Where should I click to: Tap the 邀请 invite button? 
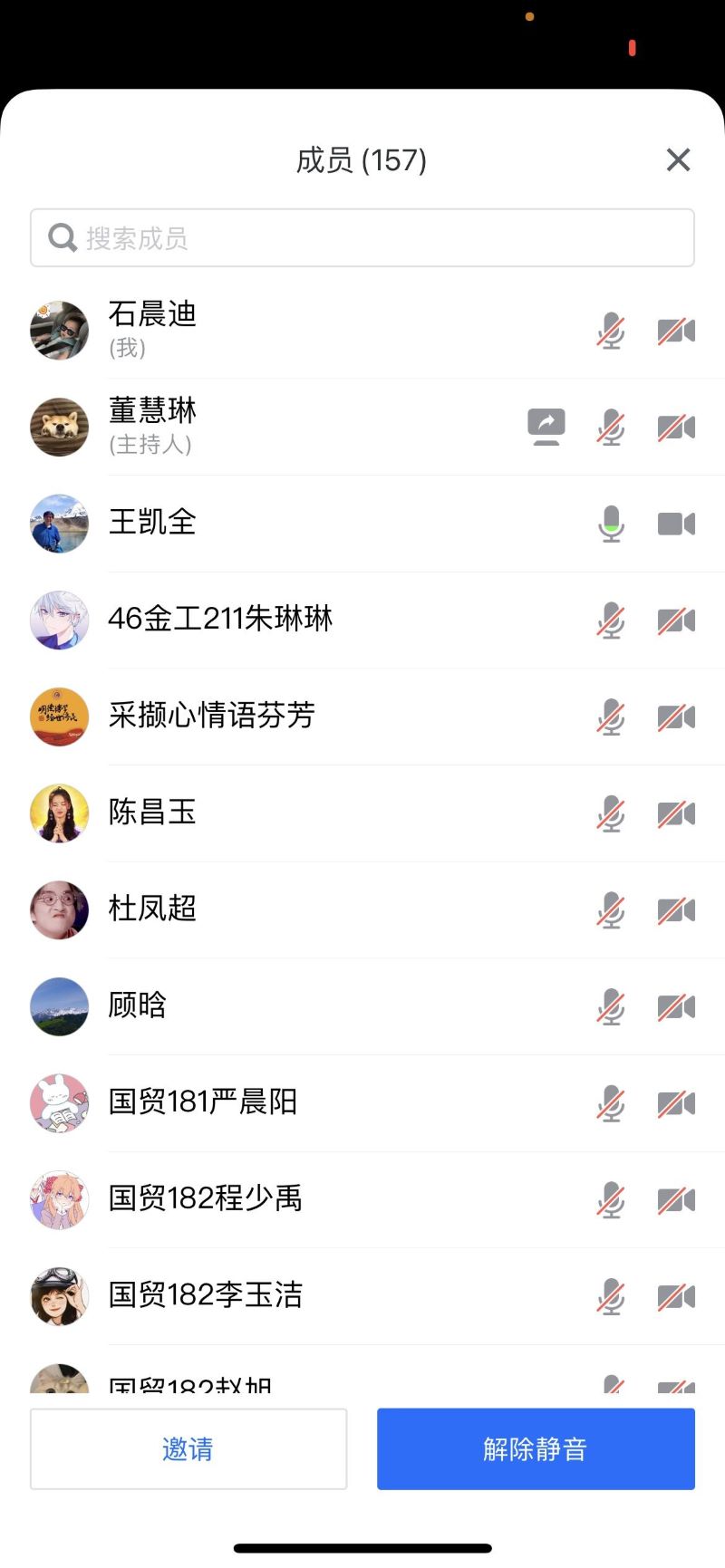point(188,1448)
